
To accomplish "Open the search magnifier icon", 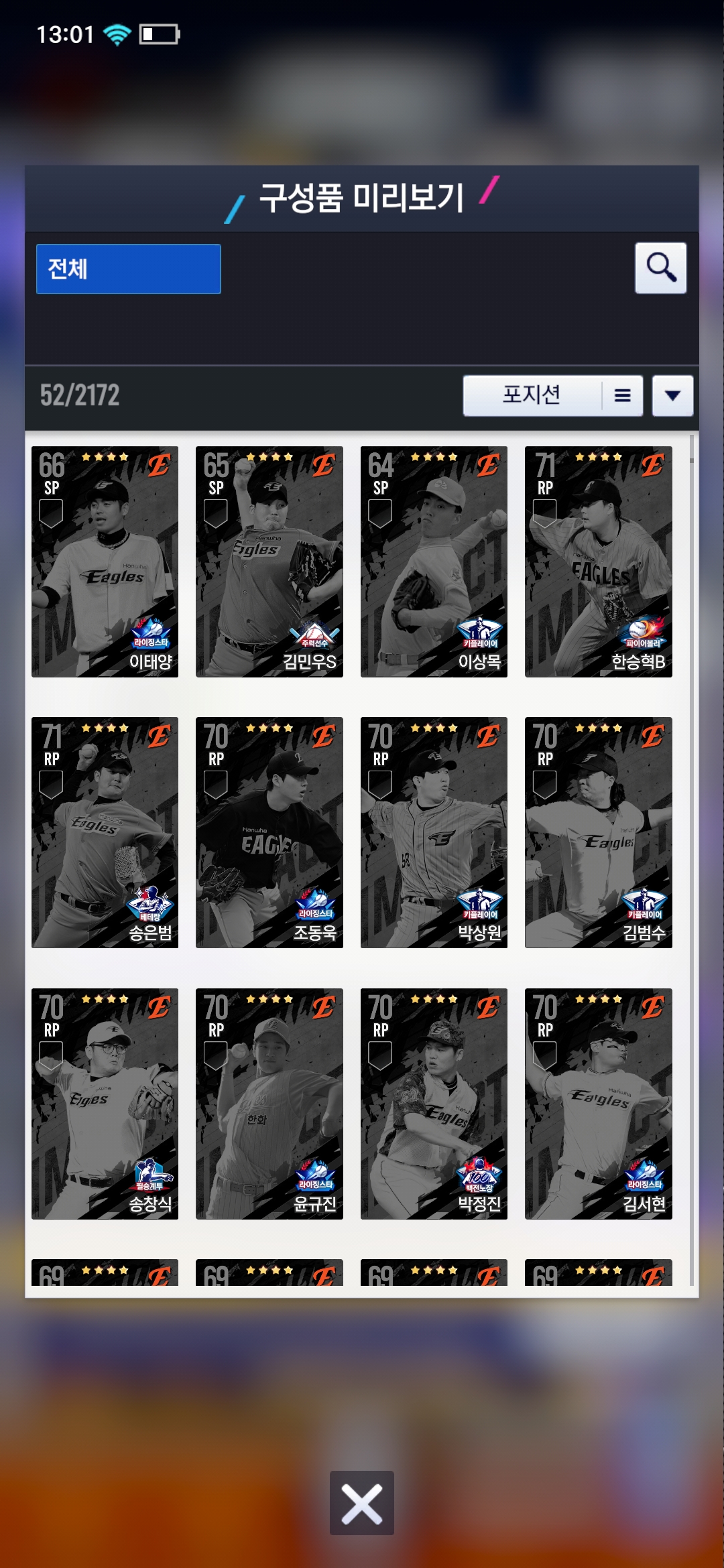I will point(660,268).
